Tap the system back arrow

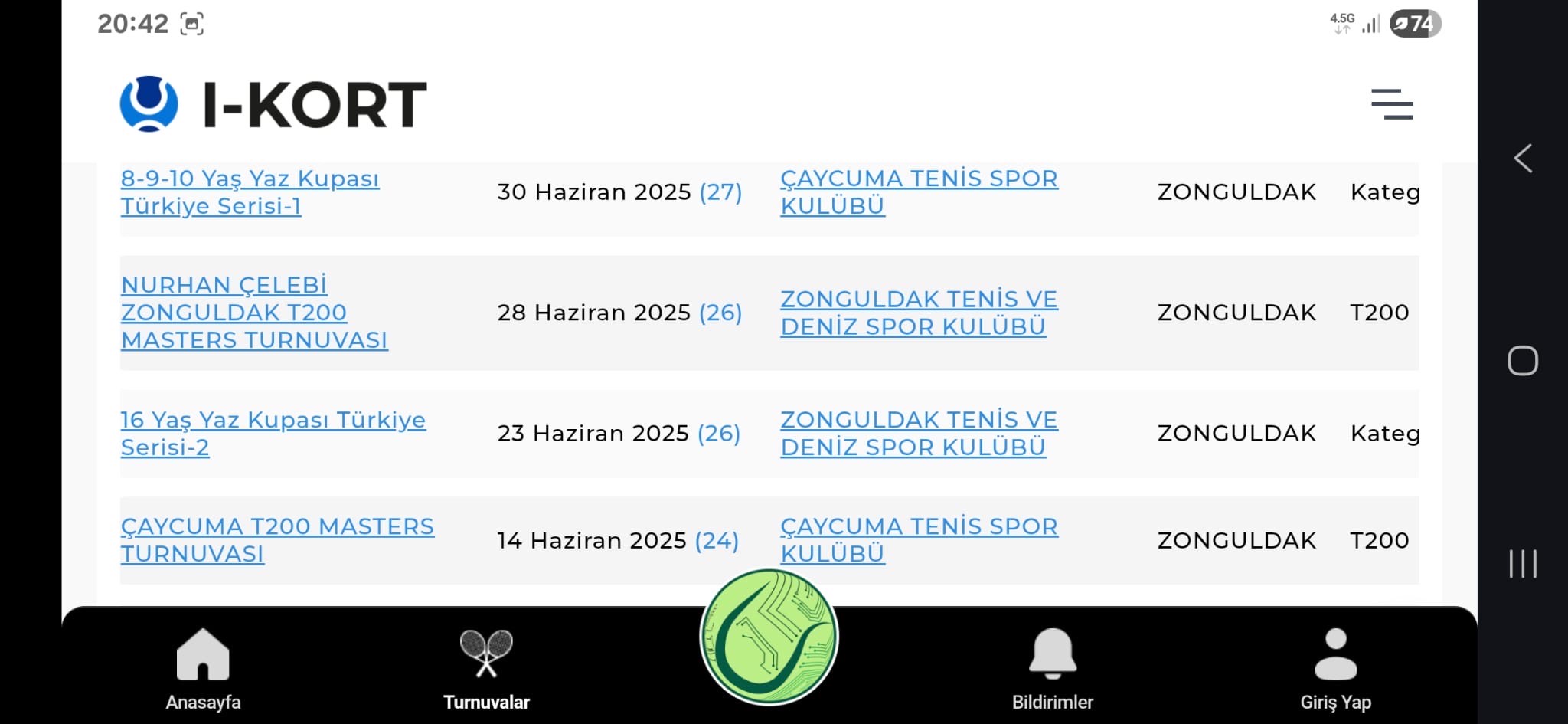(x=1522, y=159)
